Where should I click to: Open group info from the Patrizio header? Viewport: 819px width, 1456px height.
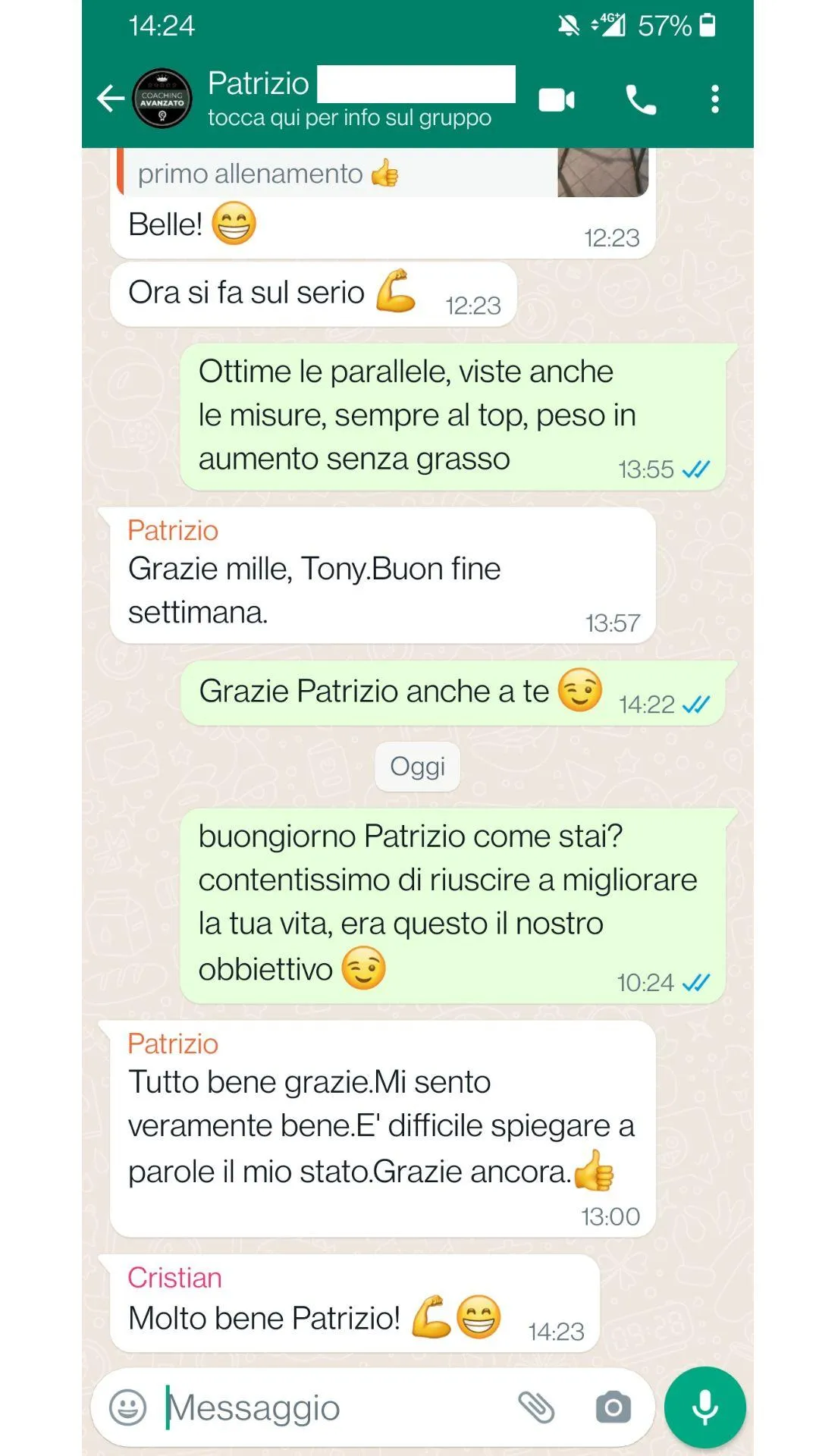(350, 99)
